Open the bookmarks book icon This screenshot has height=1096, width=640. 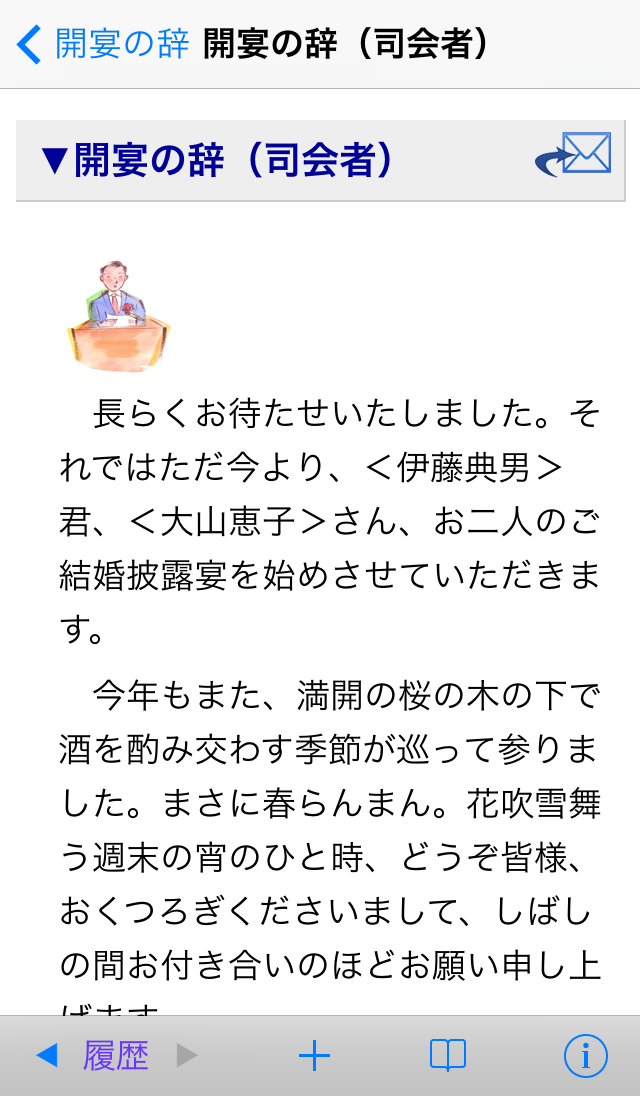[x=448, y=1055]
